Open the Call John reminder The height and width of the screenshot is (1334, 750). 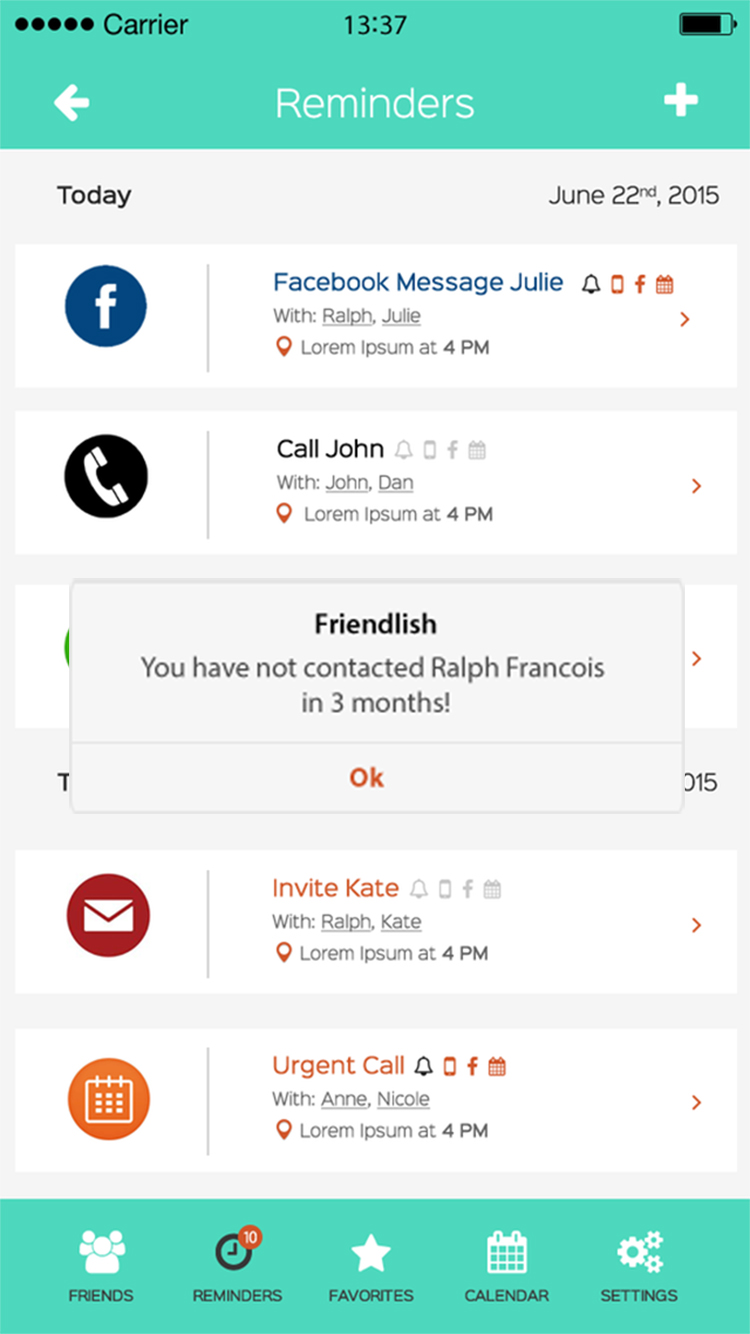pos(330,449)
